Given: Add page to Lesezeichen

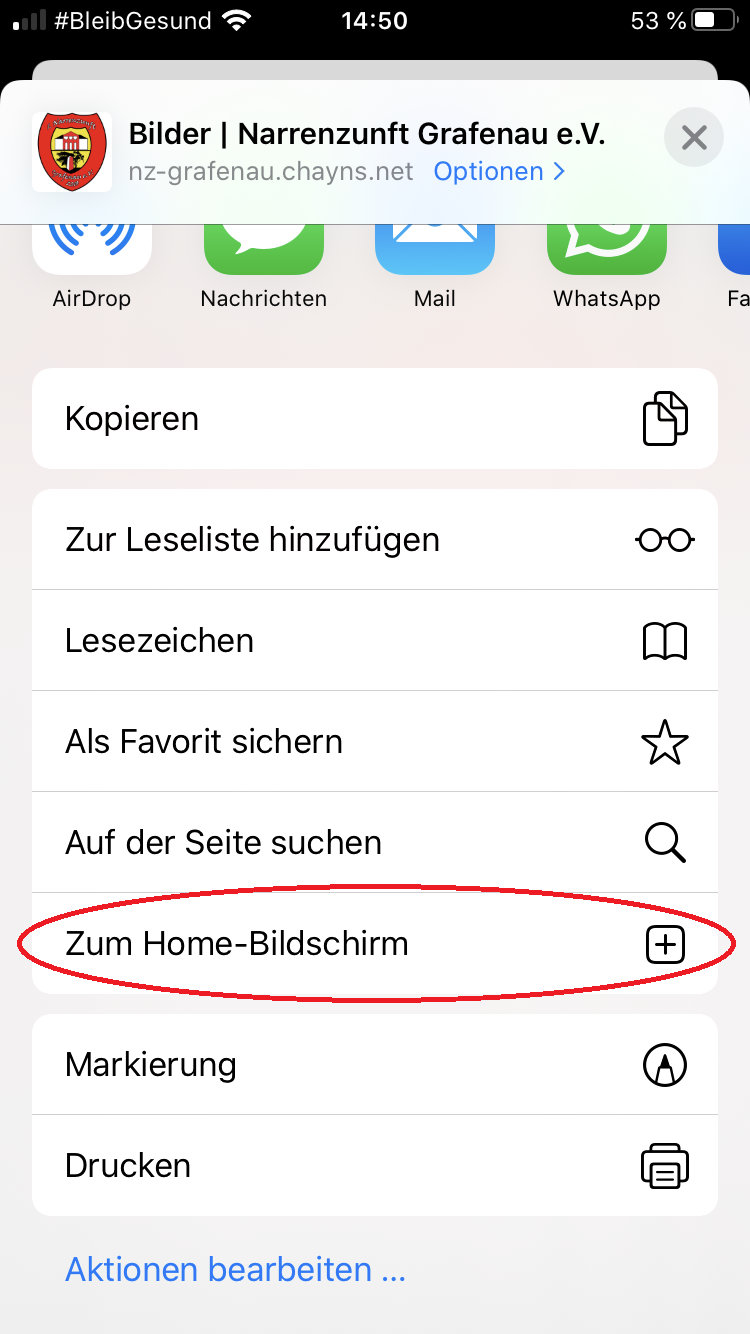Looking at the screenshot, I should tap(374, 641).
